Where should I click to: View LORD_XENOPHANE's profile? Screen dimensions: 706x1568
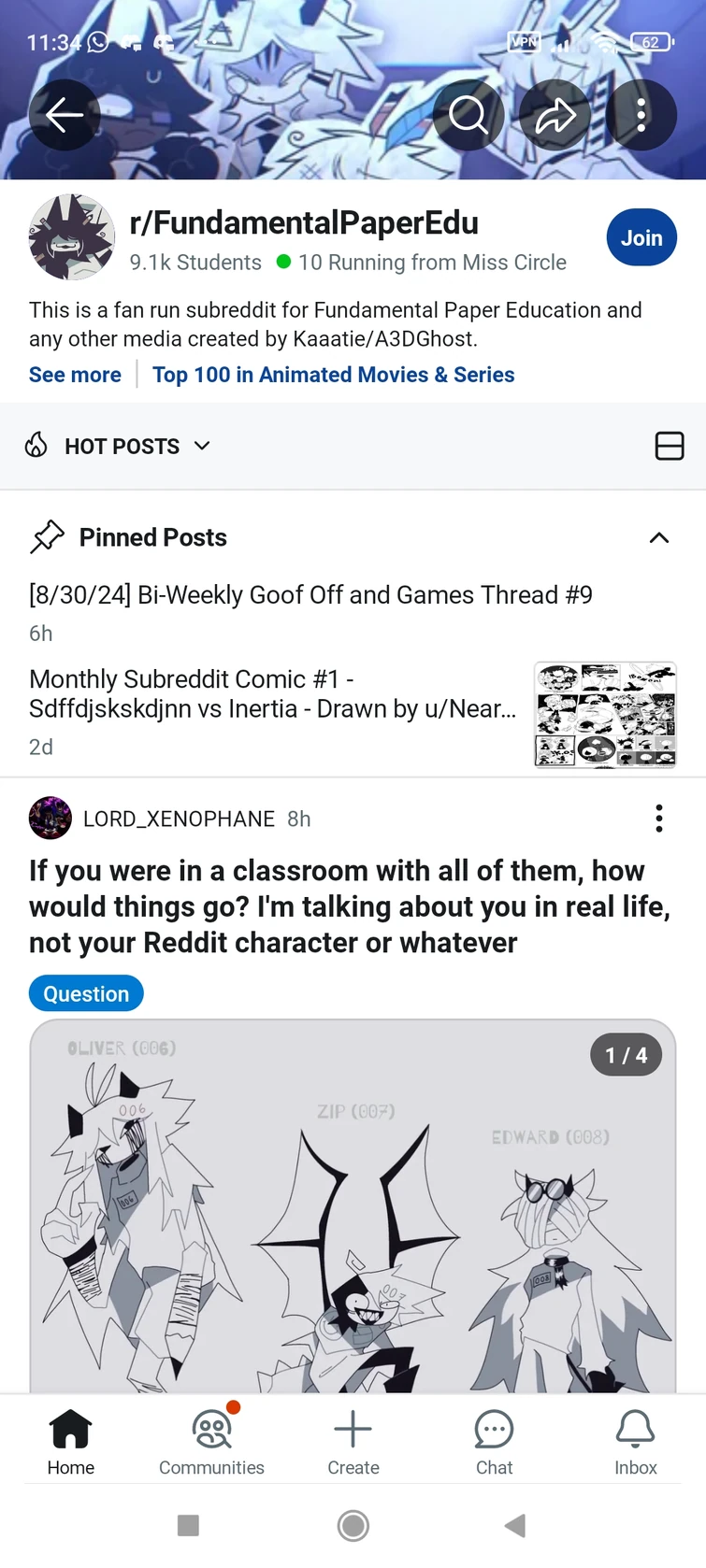tap(178, 819)
